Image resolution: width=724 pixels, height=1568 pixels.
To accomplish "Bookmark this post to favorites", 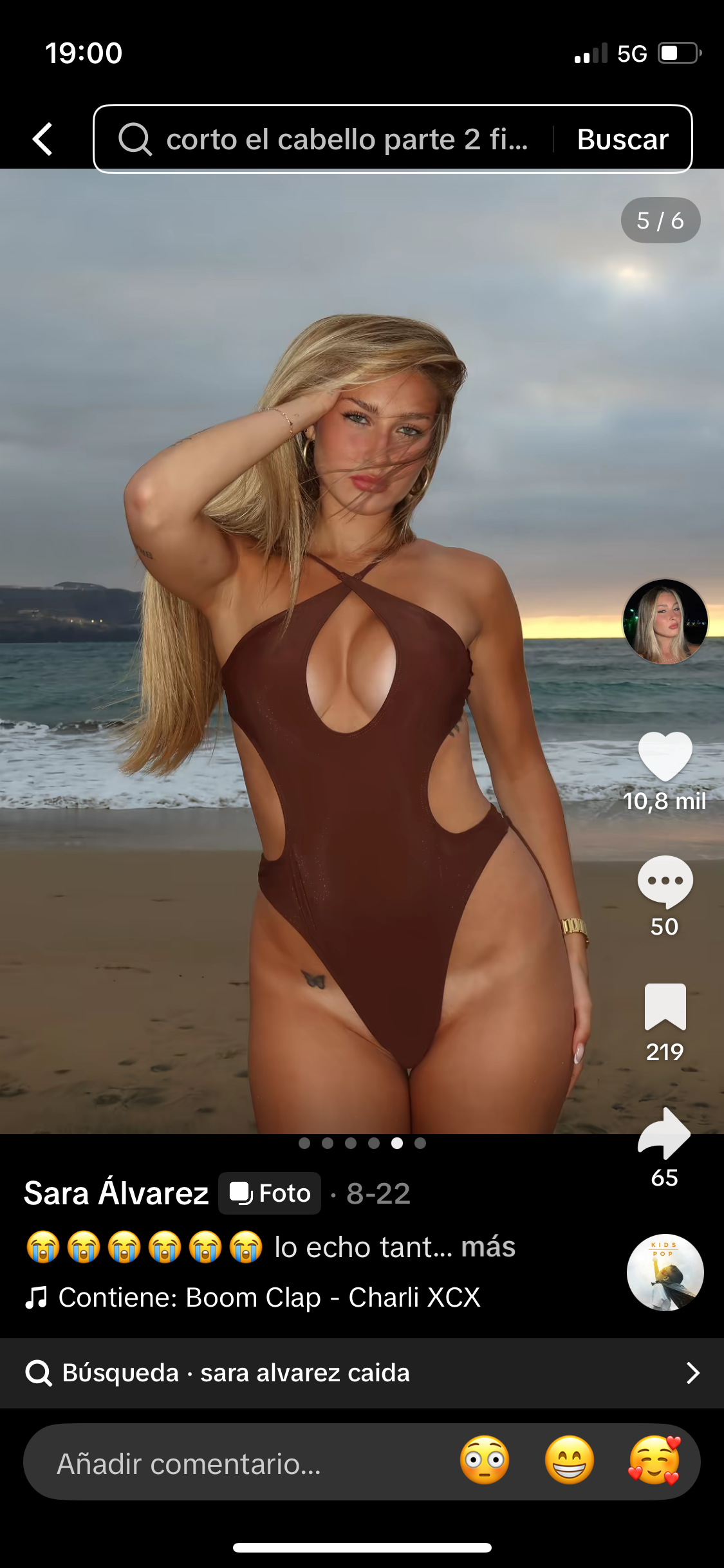I will click(665, 1007).
